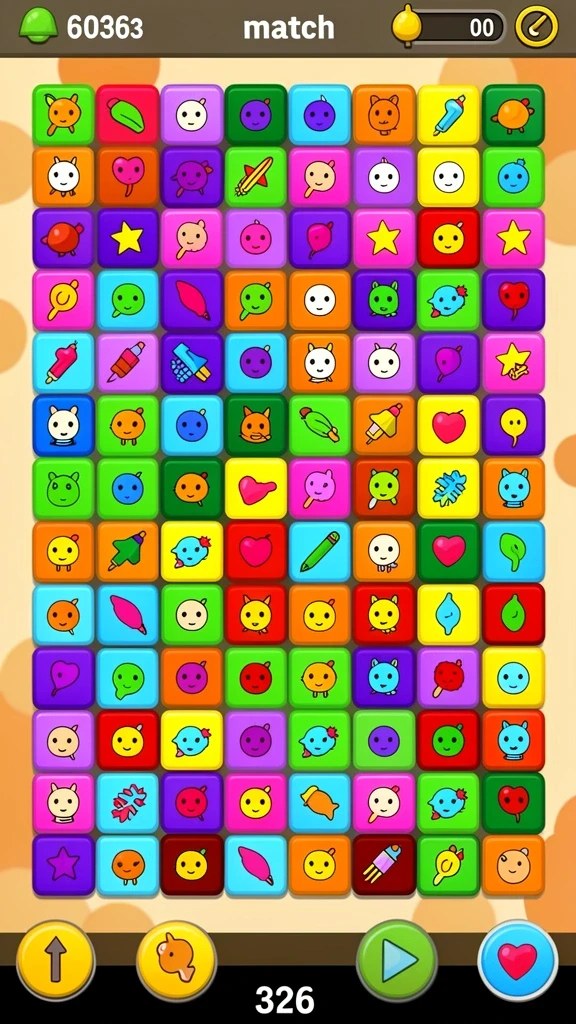Pick the orange candy tile on blue
The image size is (576, 1024).
pyautogui.click(x=320, y=803)
